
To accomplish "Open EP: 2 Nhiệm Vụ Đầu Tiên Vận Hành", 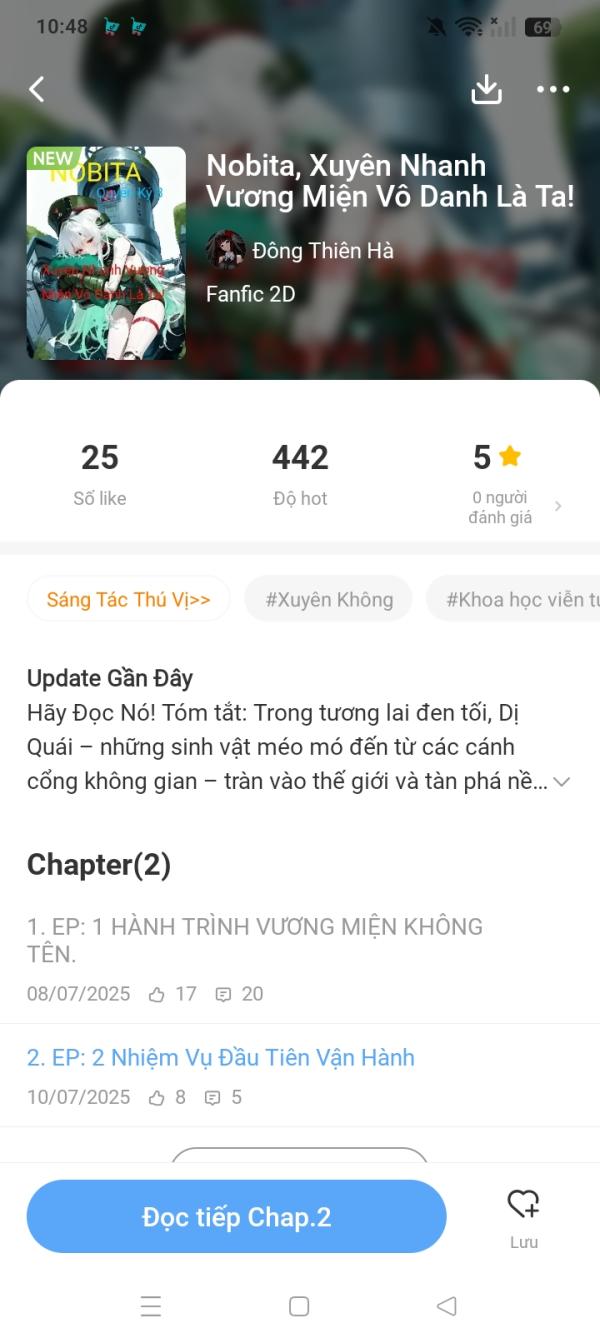I will pos(221,1057).
